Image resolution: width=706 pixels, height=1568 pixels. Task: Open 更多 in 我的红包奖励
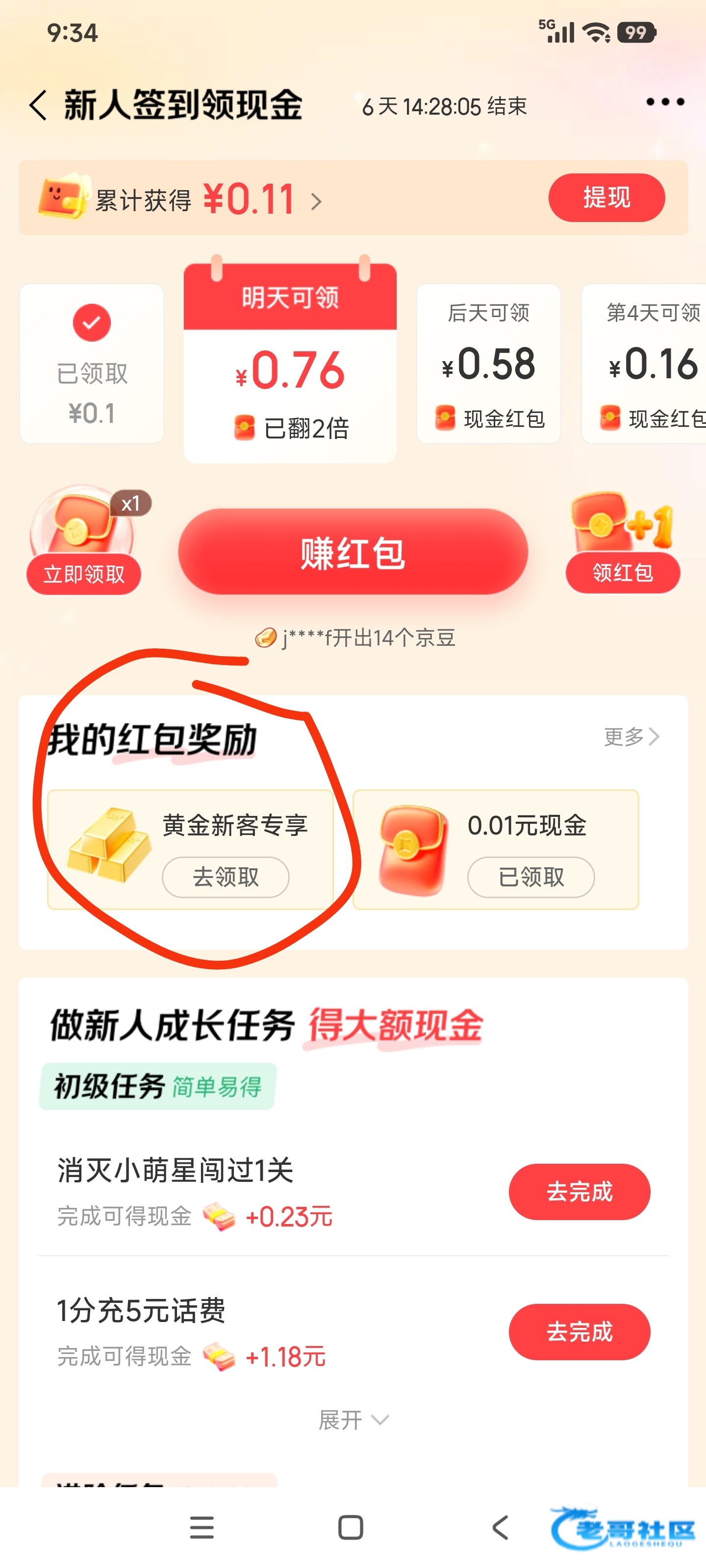click(631, 736)
